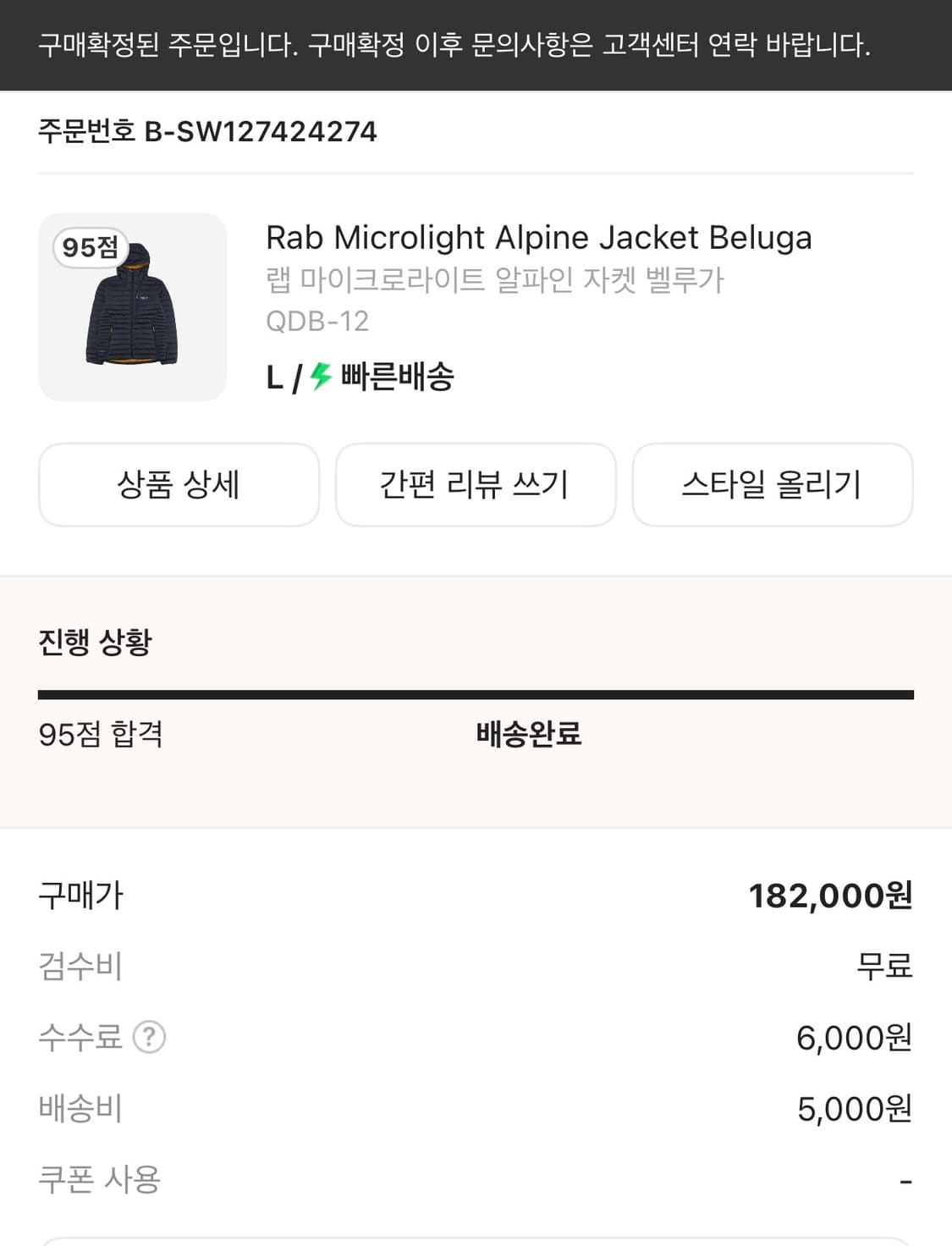Click 간편 리뷰 쓰기 to write review

pyautogui.click(x=476, y=484)
